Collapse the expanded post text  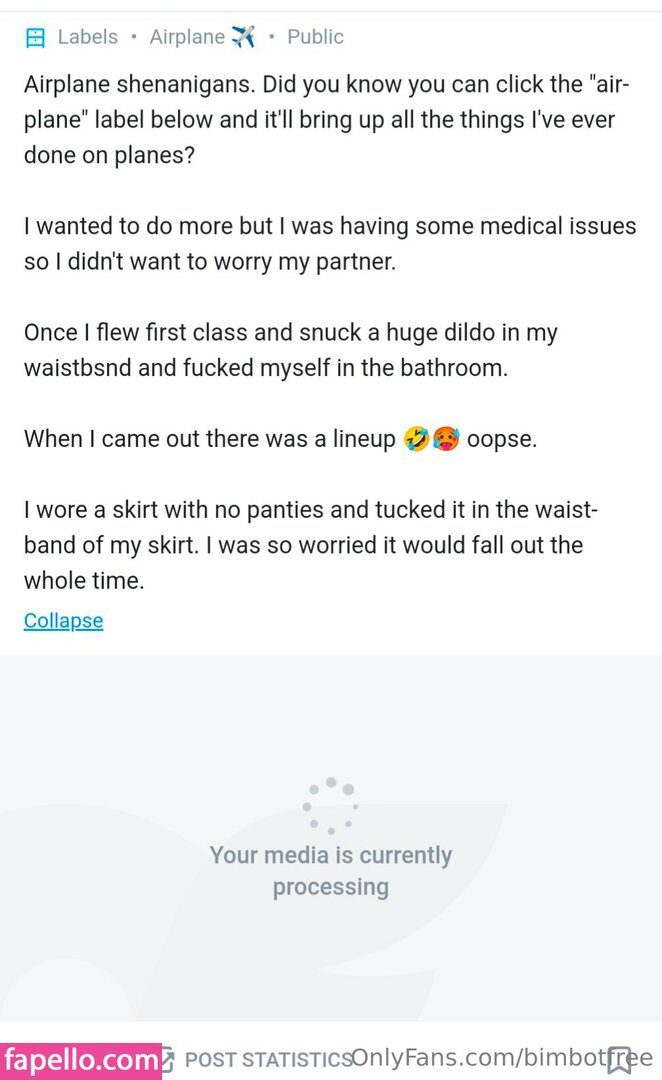[63, 620]
